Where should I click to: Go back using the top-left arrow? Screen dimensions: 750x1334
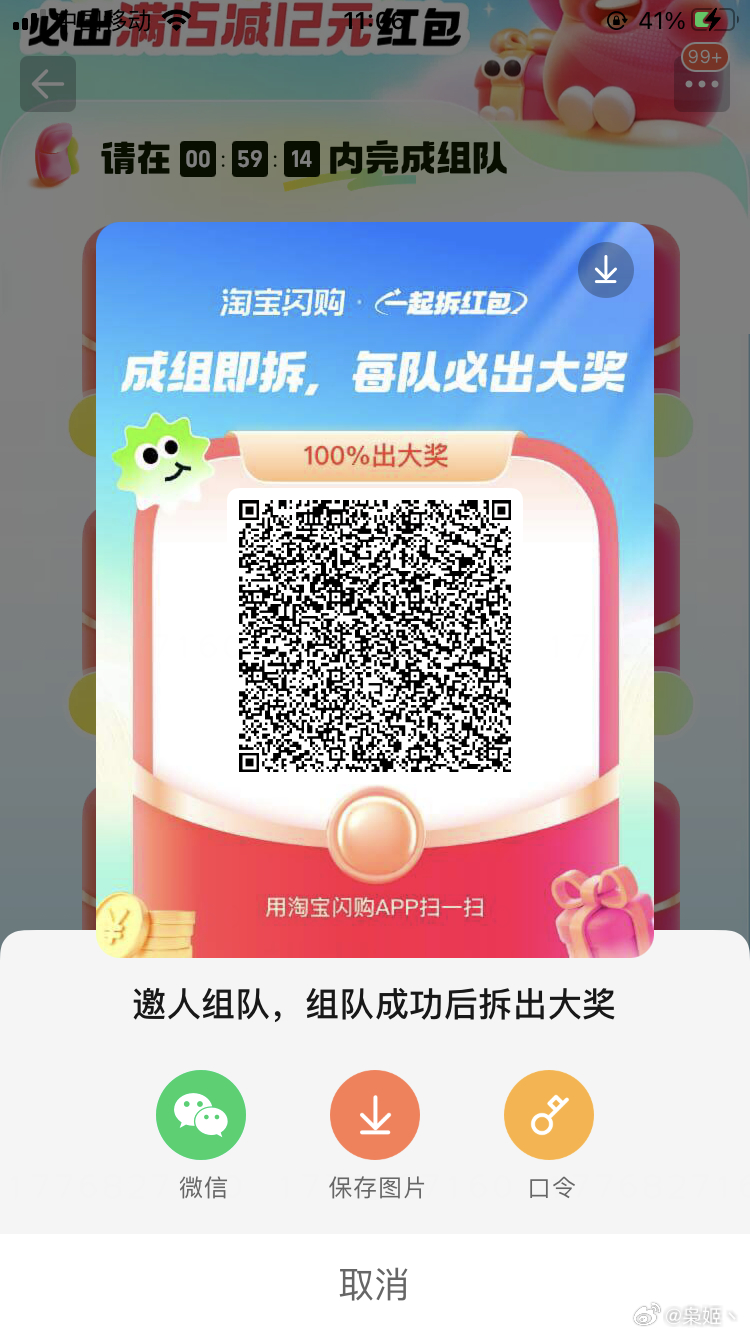(x=48, y=84)
